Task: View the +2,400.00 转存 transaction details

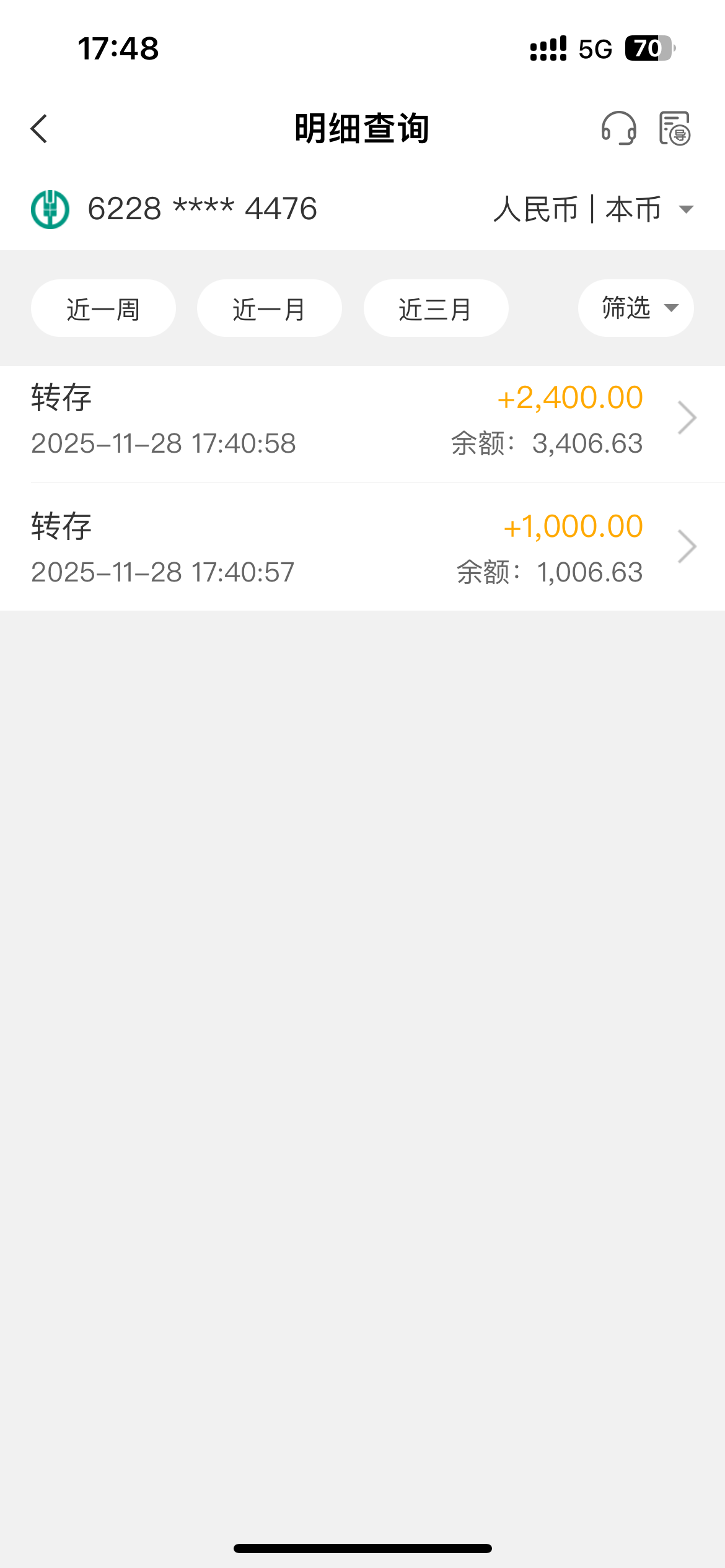Action: click(x=362, y=419)
